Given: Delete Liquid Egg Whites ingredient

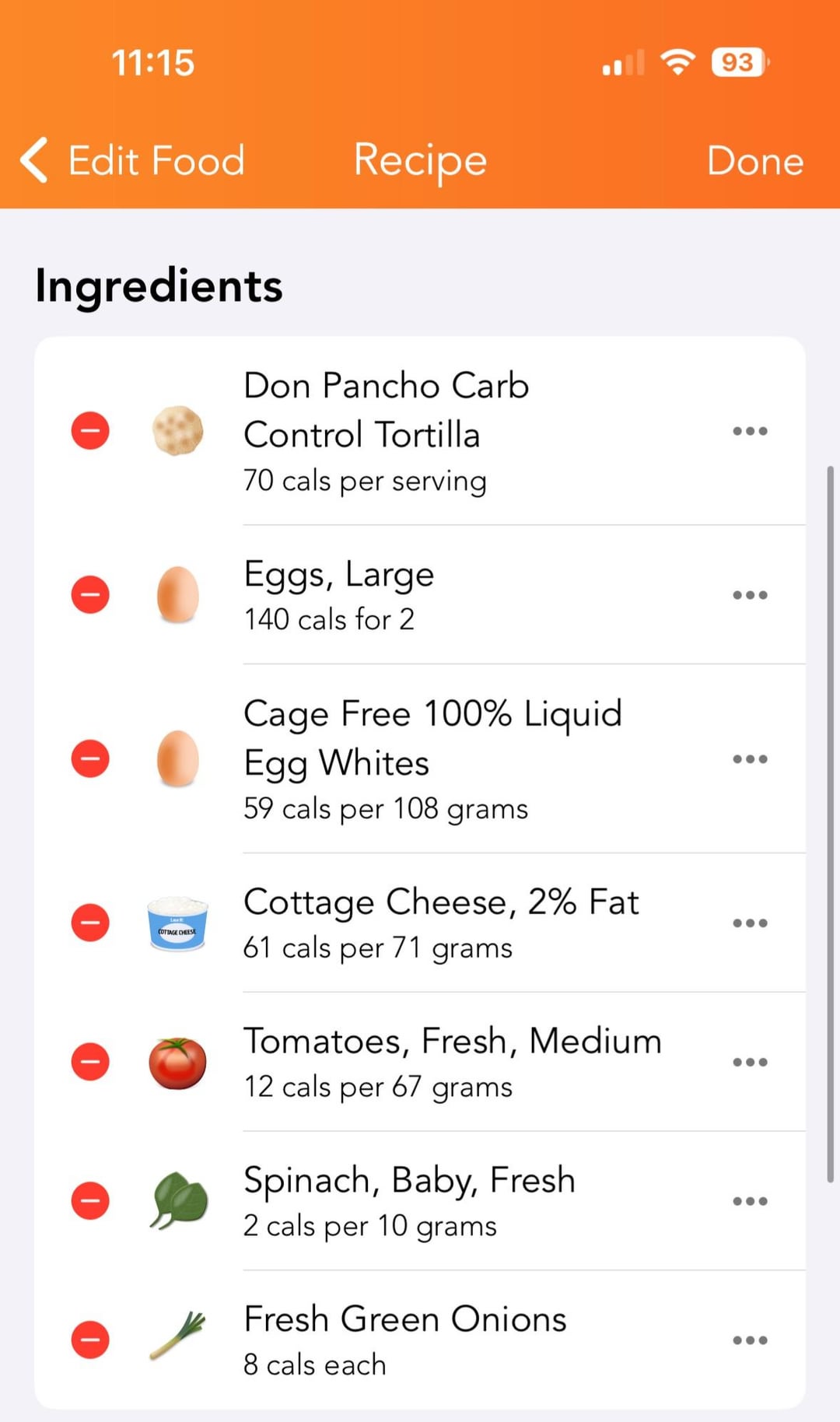Looking at the screenshot, I should click(x=90, y=758).
